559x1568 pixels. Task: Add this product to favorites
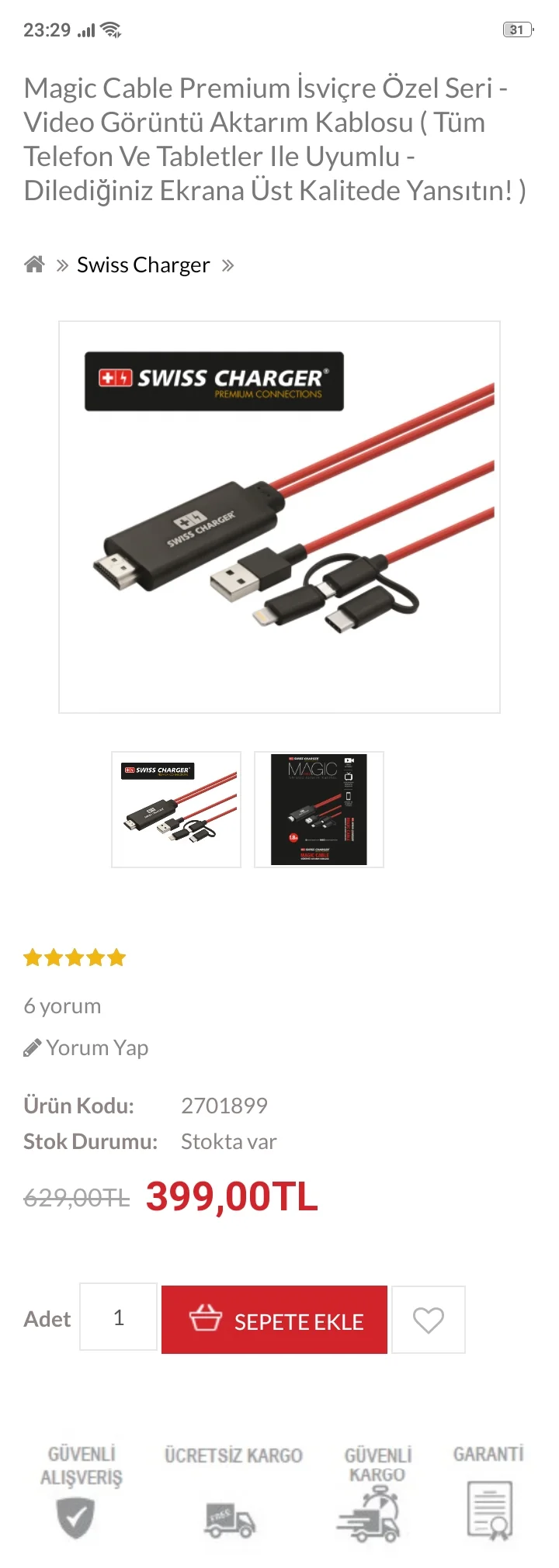(428, 1320)
